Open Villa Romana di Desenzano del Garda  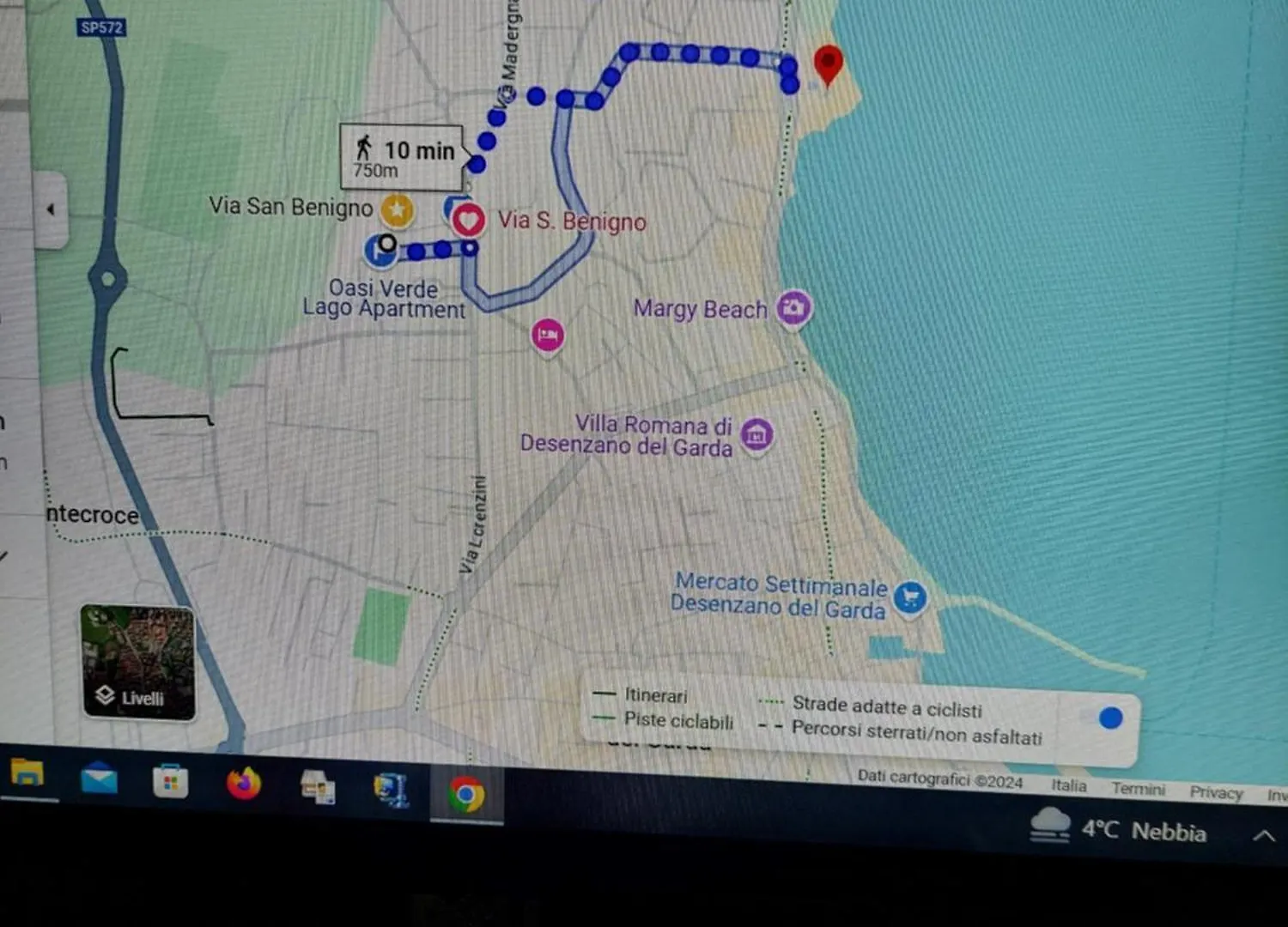coord(756,435)
